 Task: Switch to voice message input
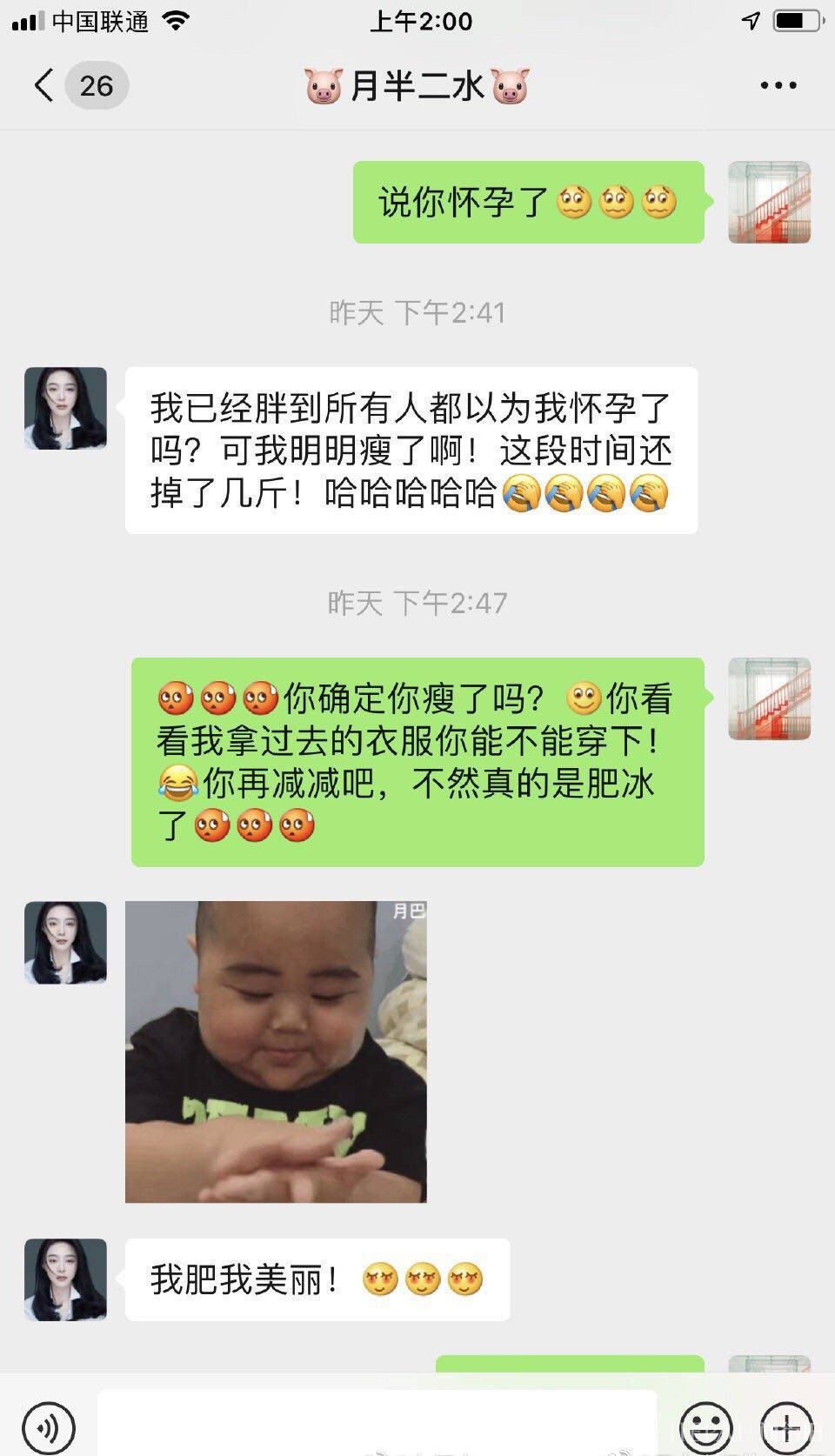49,1426
